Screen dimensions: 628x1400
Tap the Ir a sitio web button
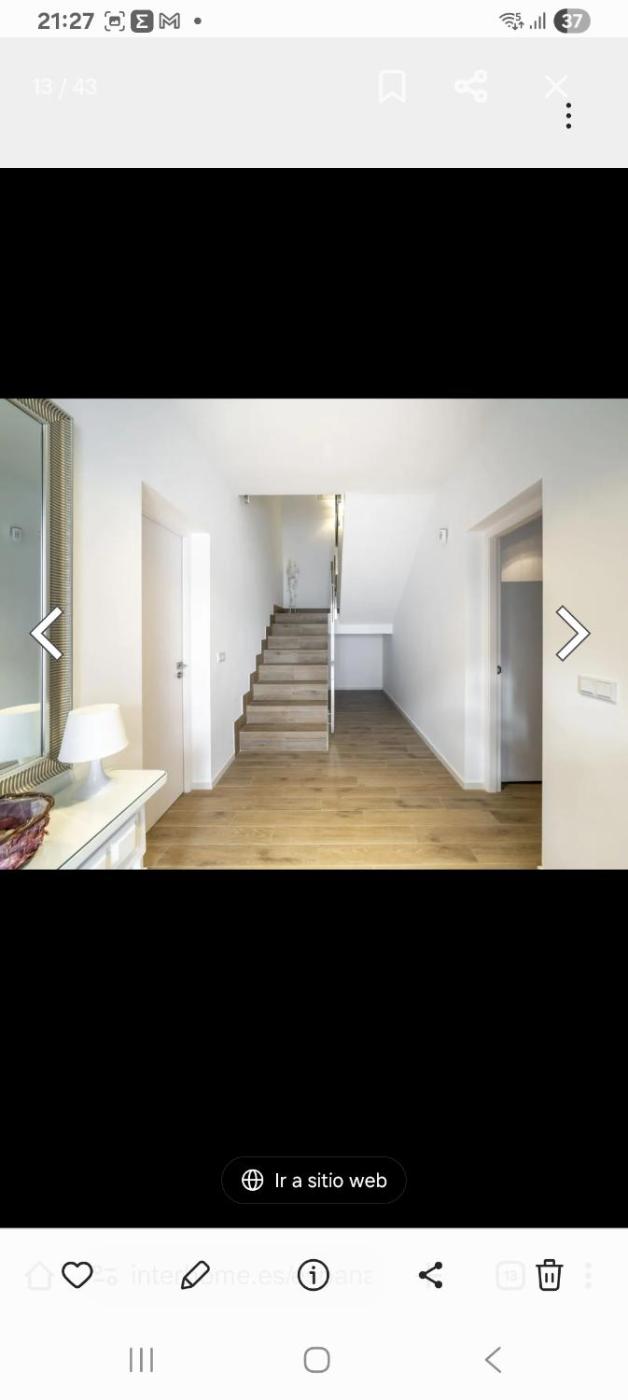pyautogui.click(x=314, y=1180)
